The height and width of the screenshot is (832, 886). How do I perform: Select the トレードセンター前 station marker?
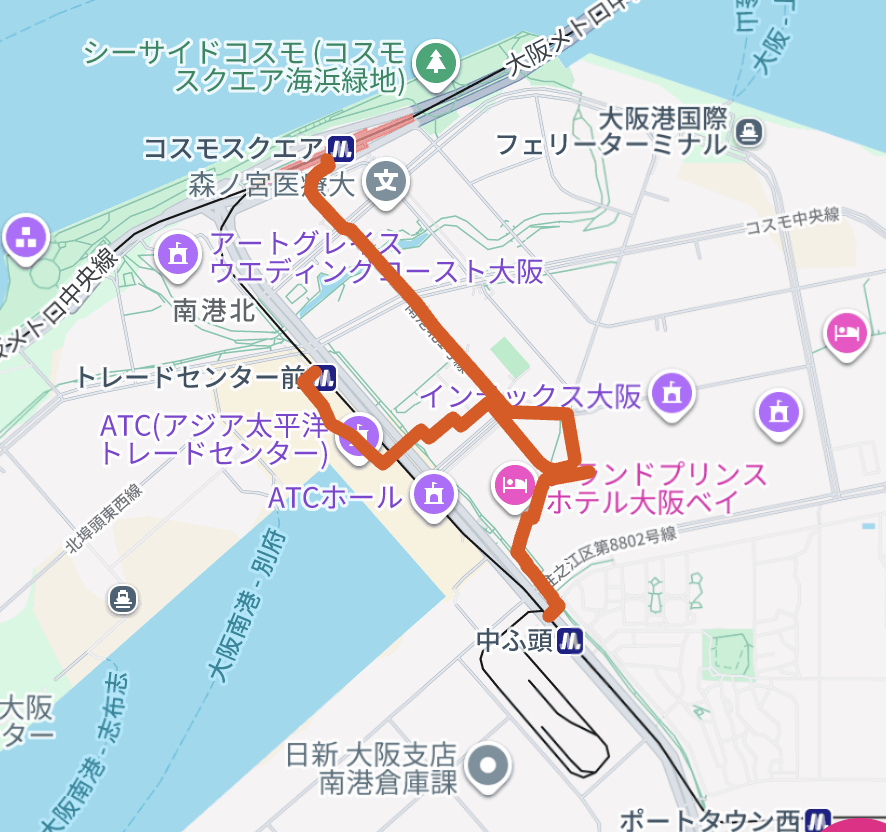pyautogui.click(x=324, y=378)
